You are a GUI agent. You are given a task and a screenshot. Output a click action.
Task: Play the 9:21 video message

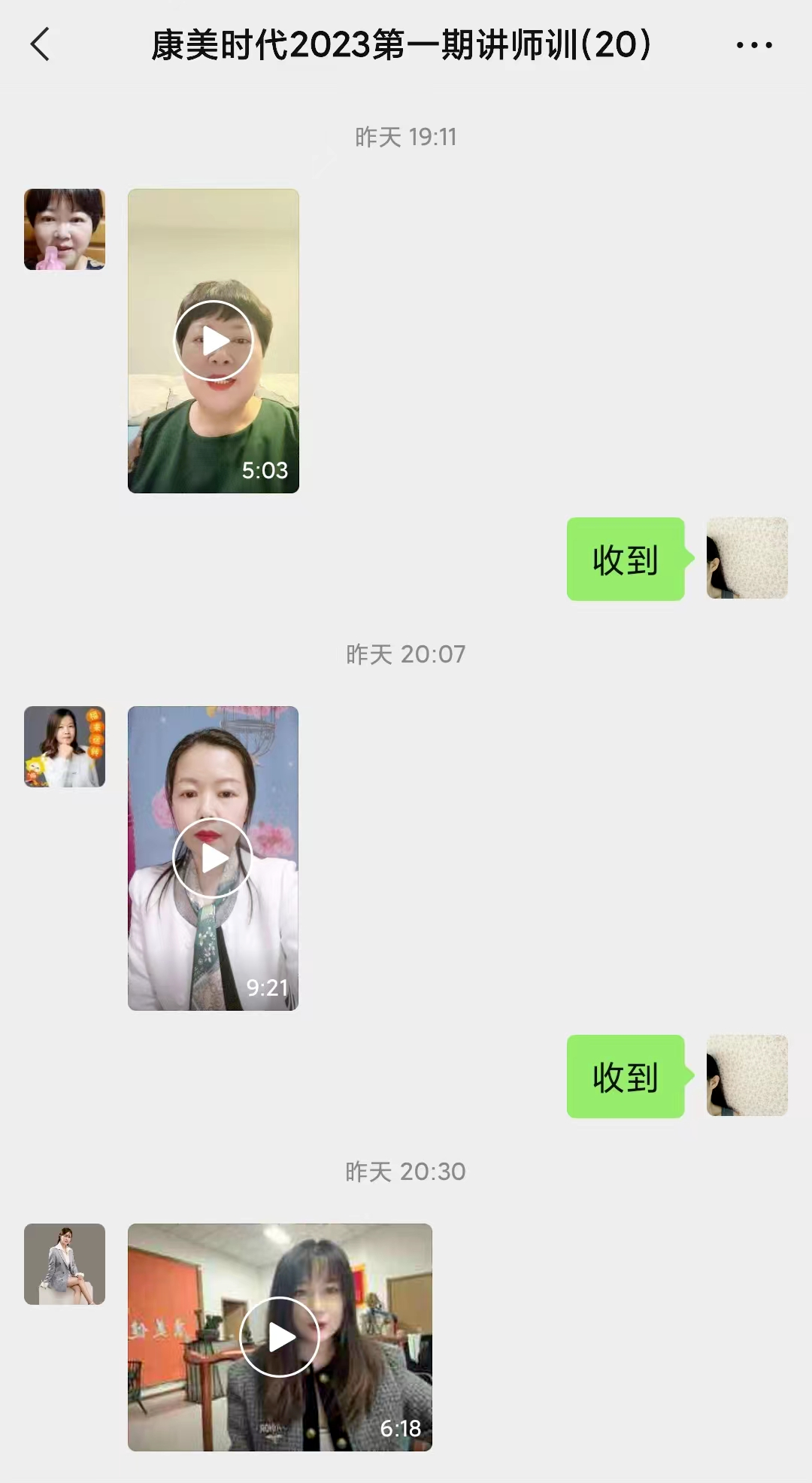click(x=213, y=858)
